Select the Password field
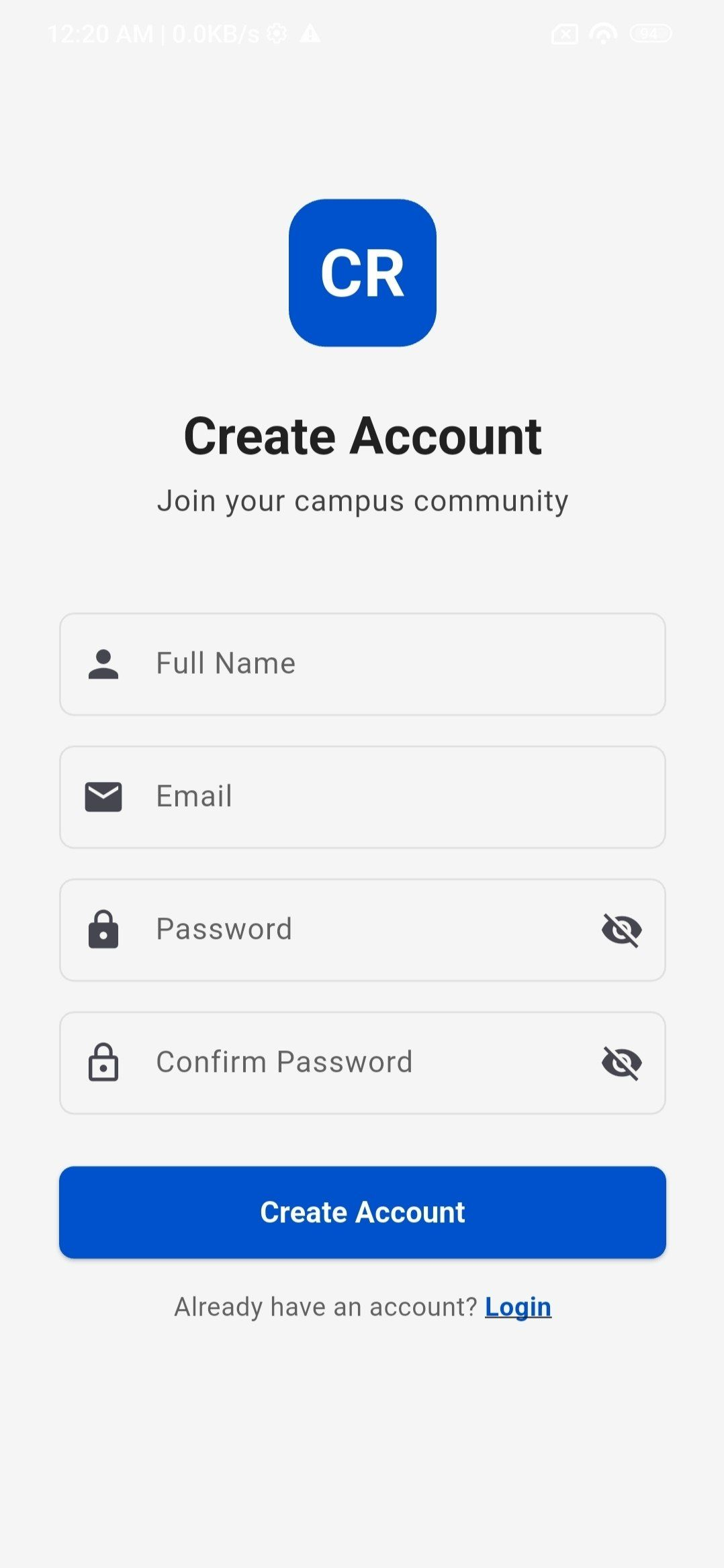This screenshot has width=724, height=1568. pos(363,930)
